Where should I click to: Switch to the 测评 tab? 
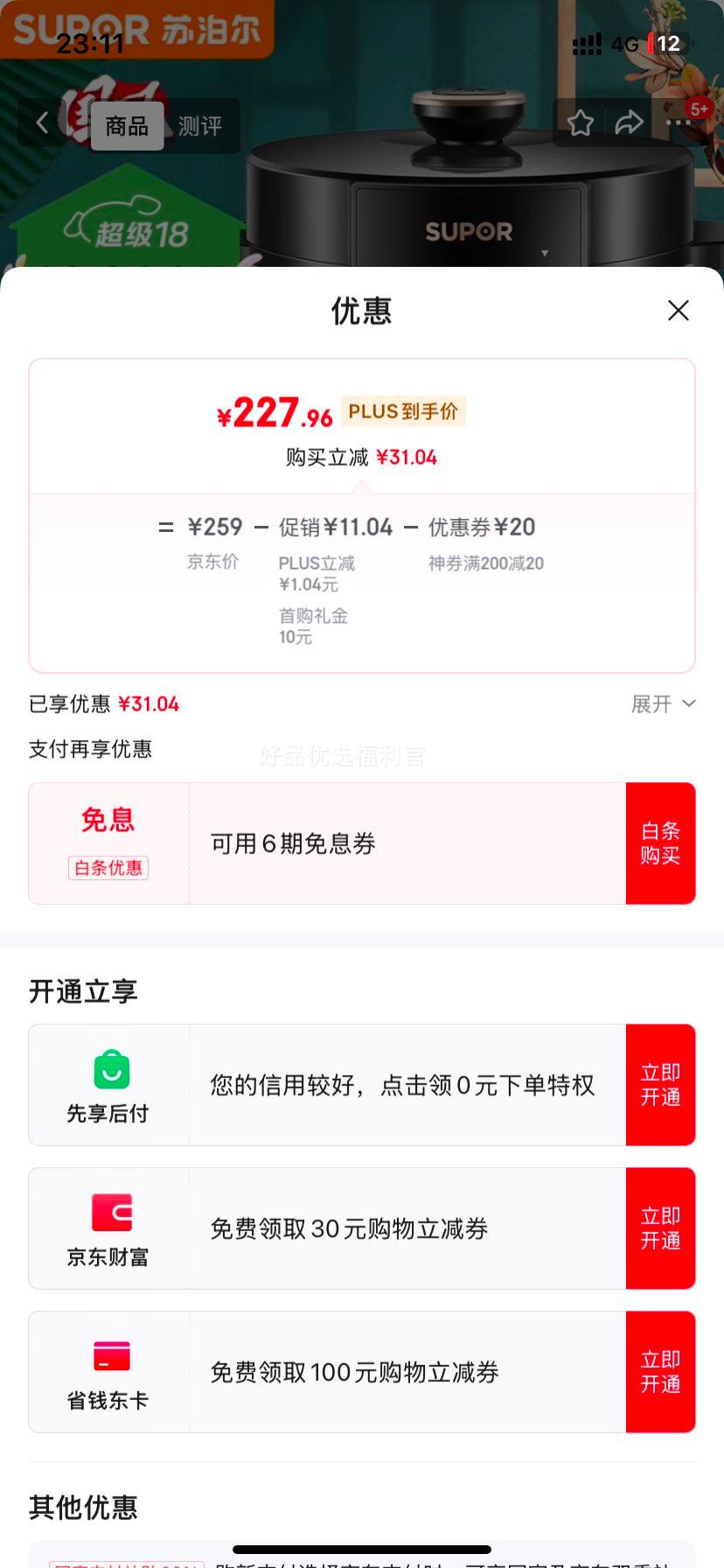click(203, 126)
